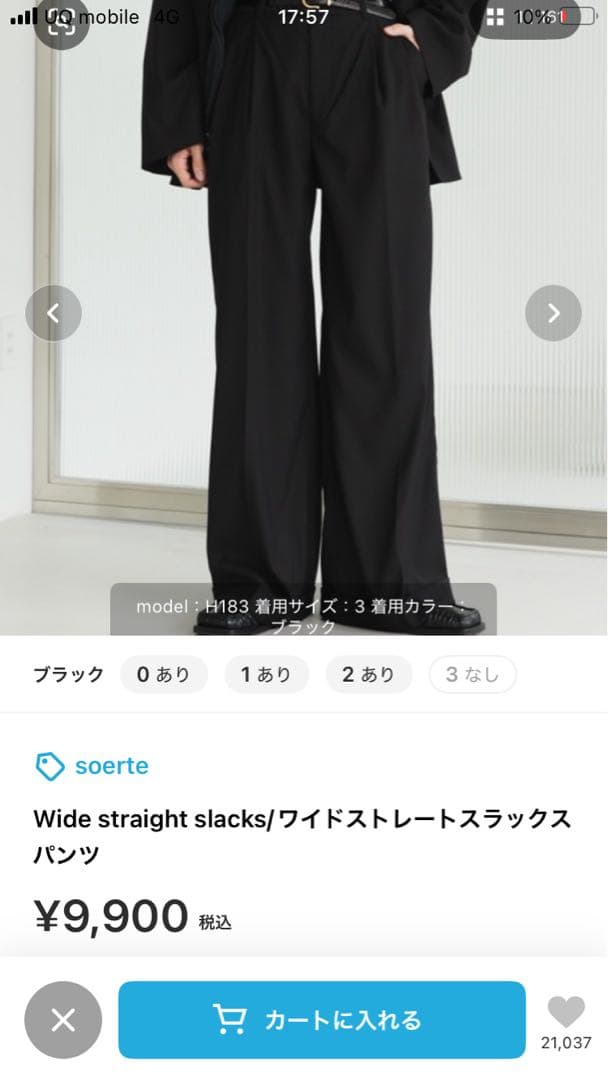Favorite this item with the heart
This screenshot has height=1080, width=608.
566,1013
